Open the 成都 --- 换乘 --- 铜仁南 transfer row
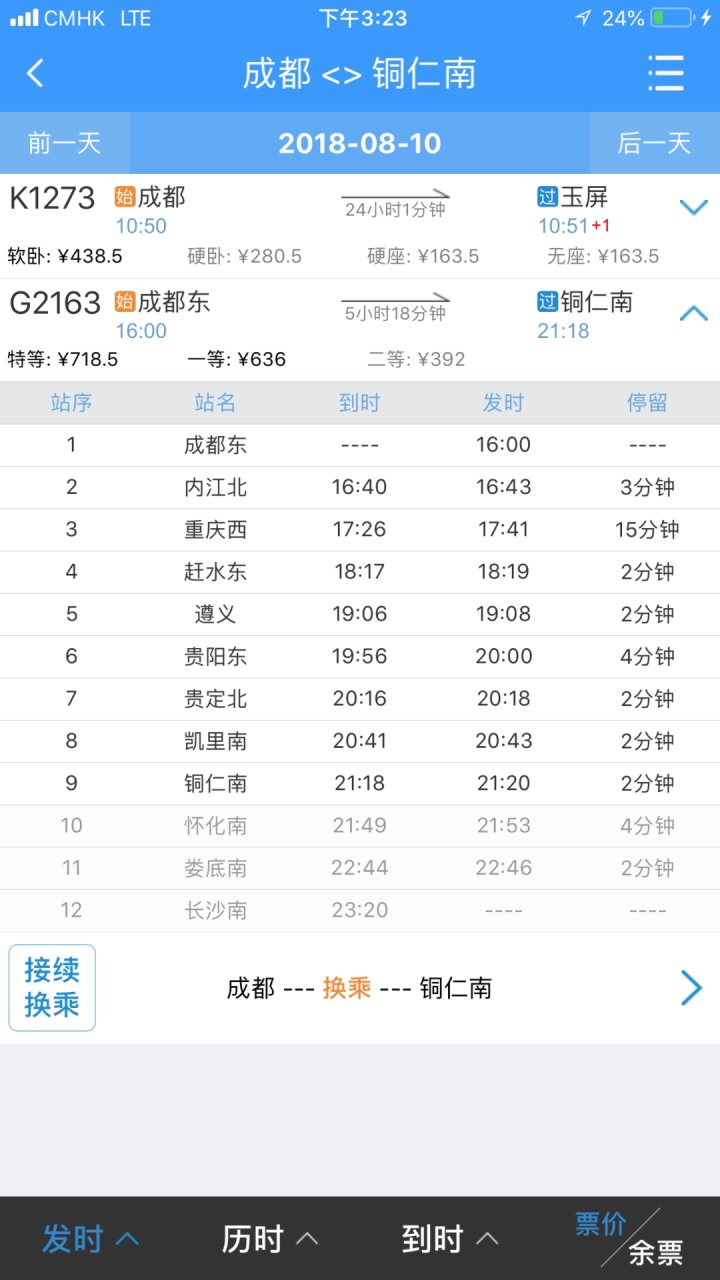This screenshot has height=1280, width=720. coord(360,988)
